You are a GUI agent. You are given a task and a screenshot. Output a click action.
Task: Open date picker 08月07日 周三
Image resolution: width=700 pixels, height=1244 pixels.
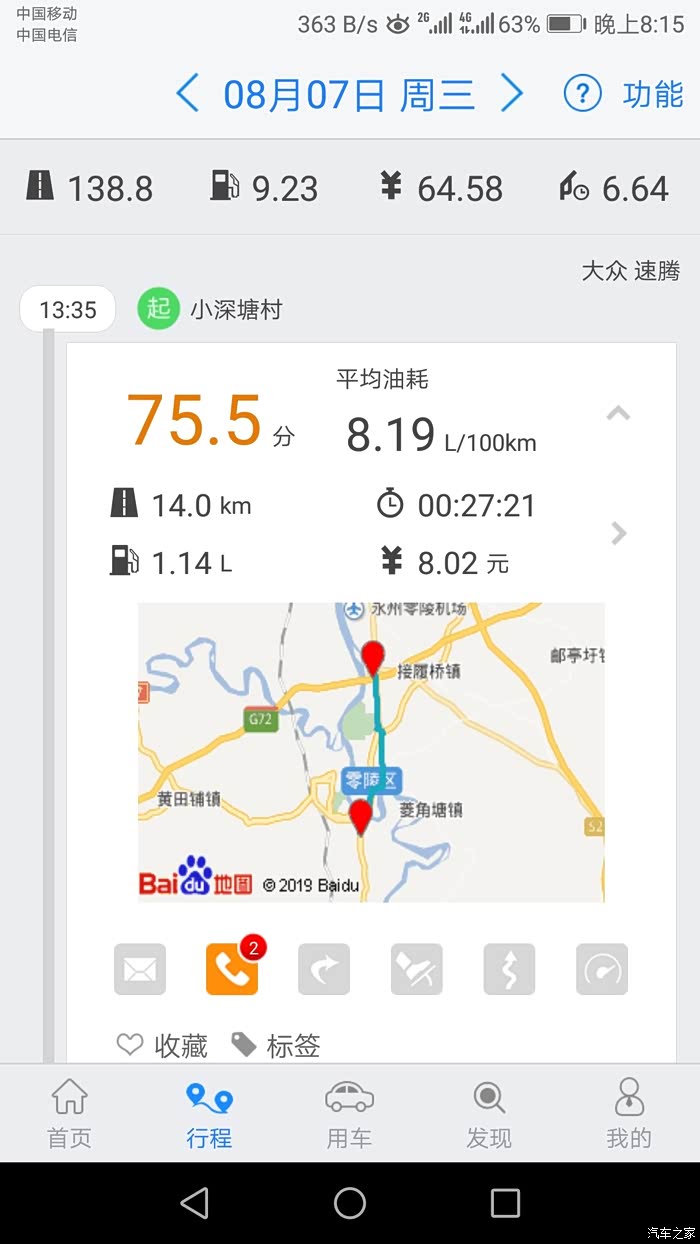348,94
